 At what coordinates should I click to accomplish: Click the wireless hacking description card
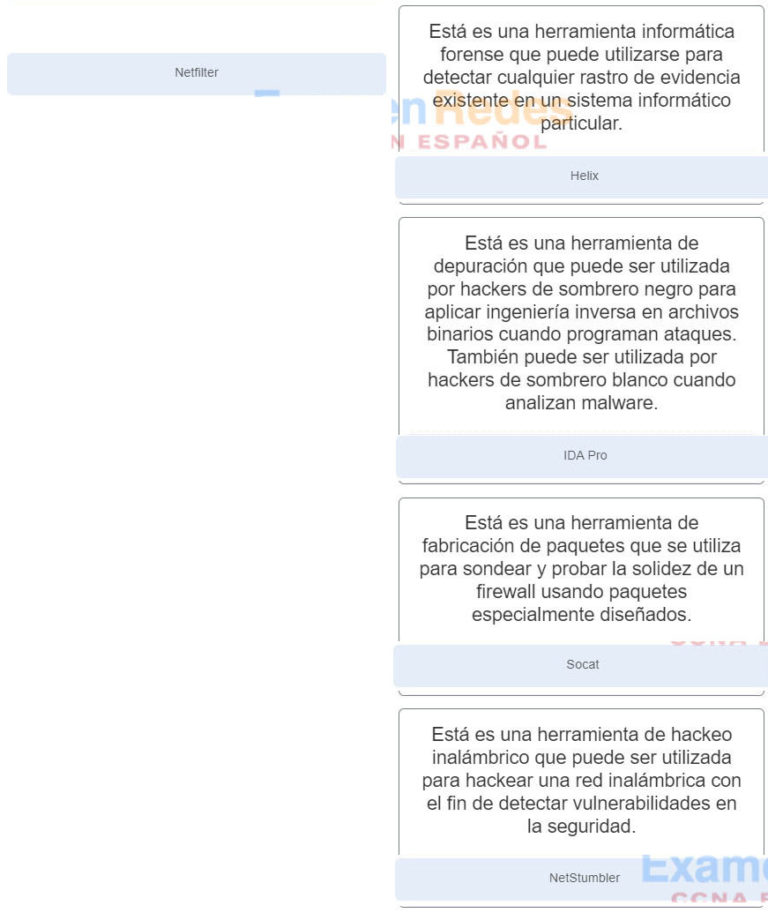[x=584, y=783]
